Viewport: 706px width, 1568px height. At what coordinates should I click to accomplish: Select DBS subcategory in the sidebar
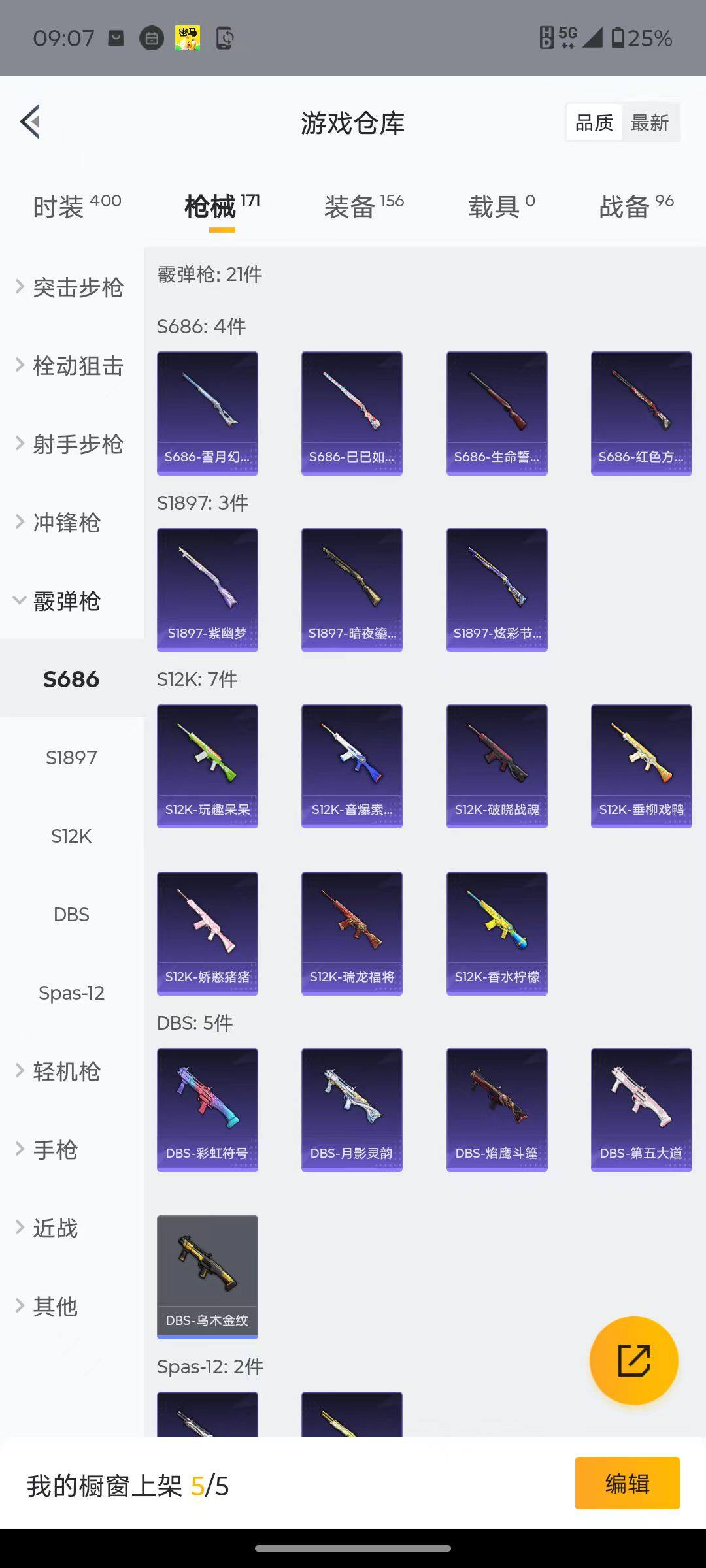pos(71,915)
